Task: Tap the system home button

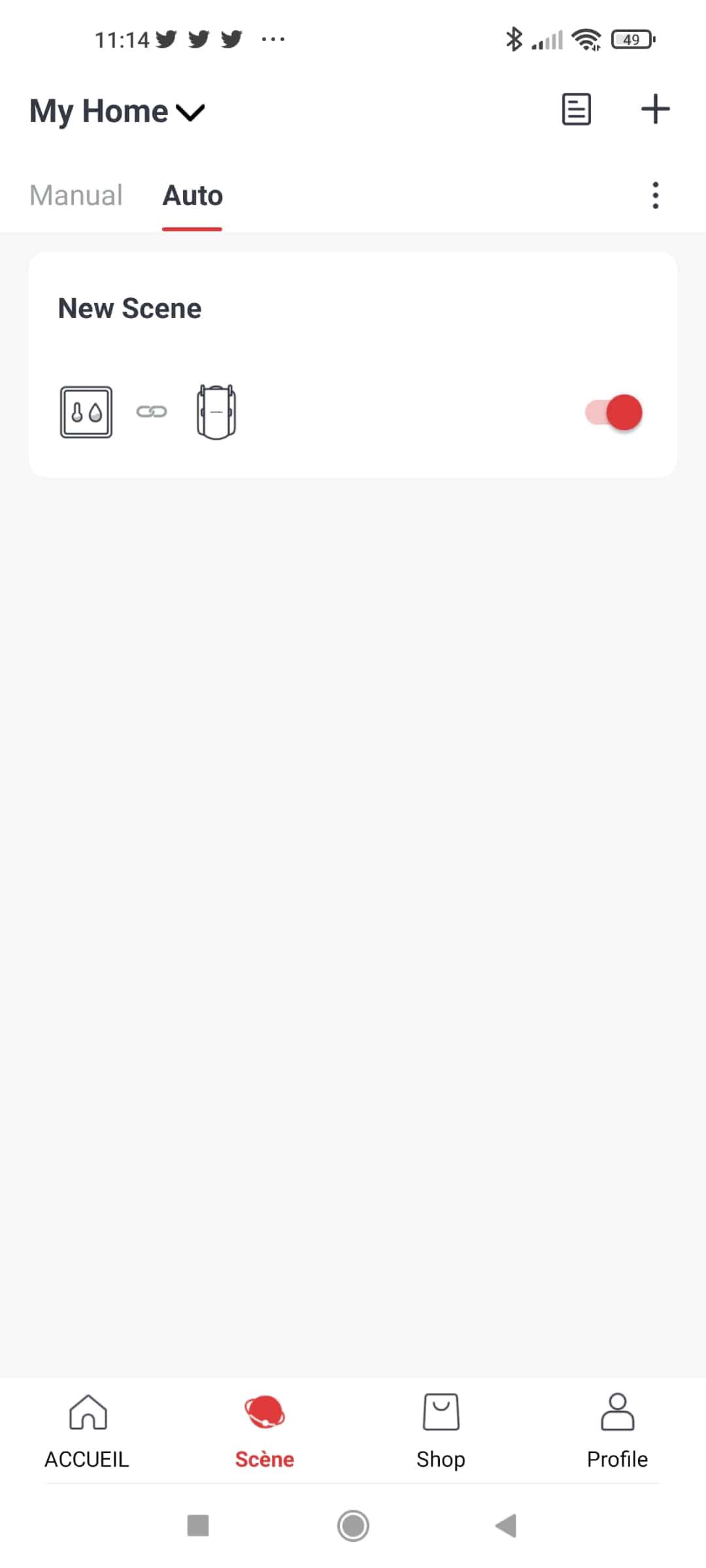Action: tap(353, 1526)
